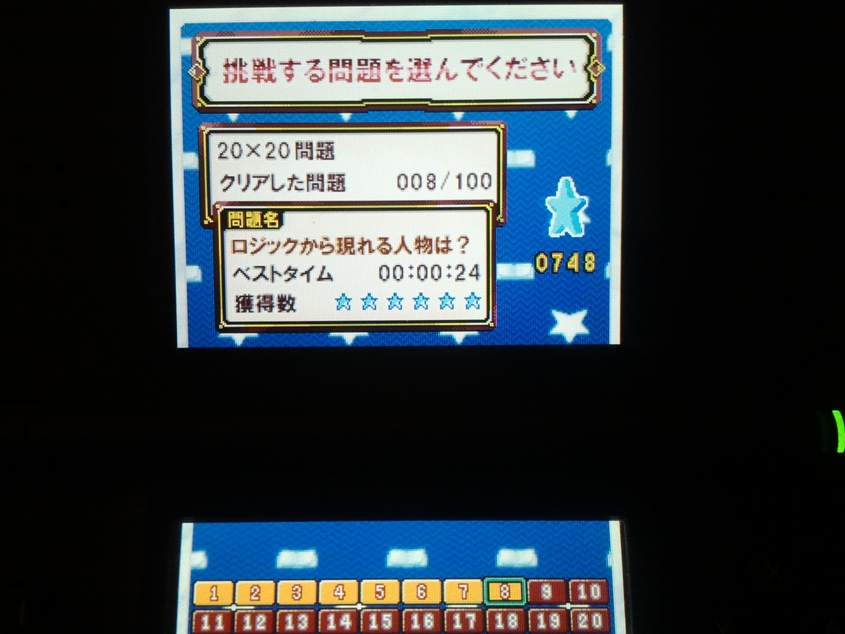Choose puzzle number 20
The height and width of the screenshot is (634, 845).
tap(587, 622)
